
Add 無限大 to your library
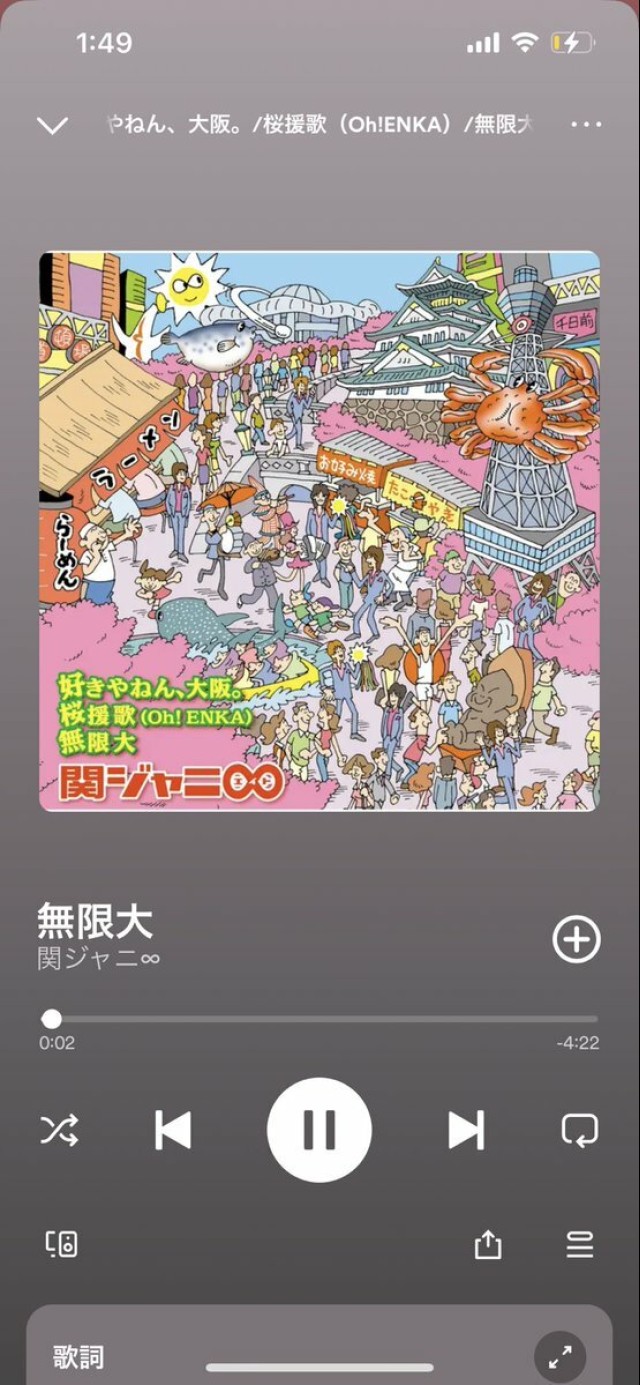pyautogui.click(x=577, y=940)
